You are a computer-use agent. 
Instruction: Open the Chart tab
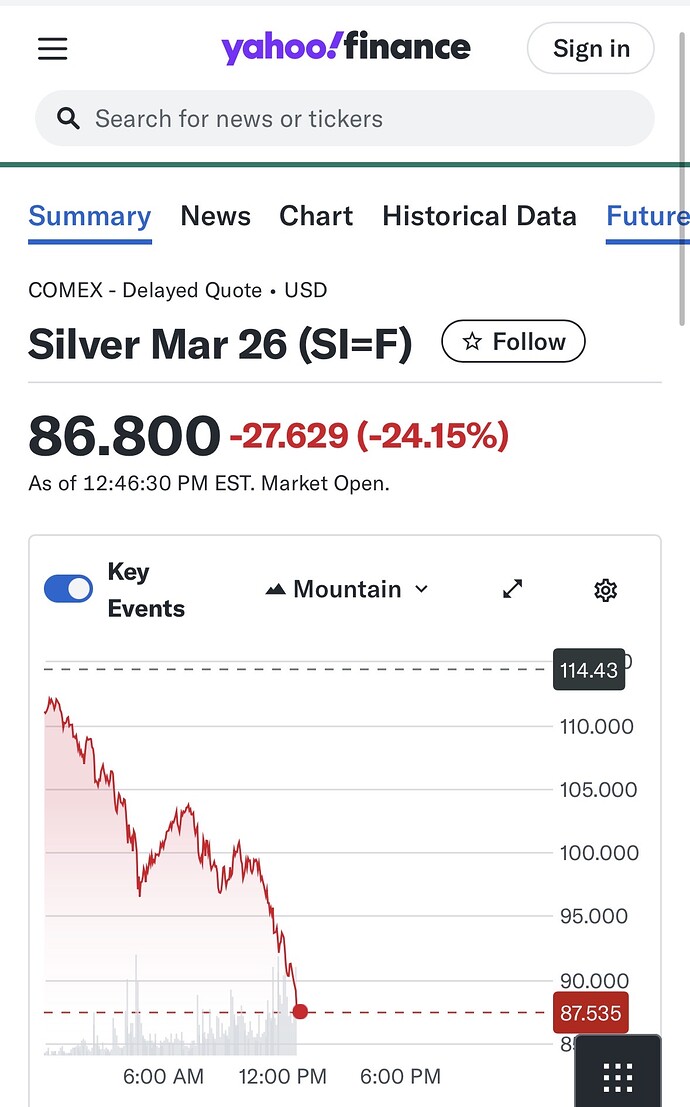pyautogui.click(x=316, y=216)
